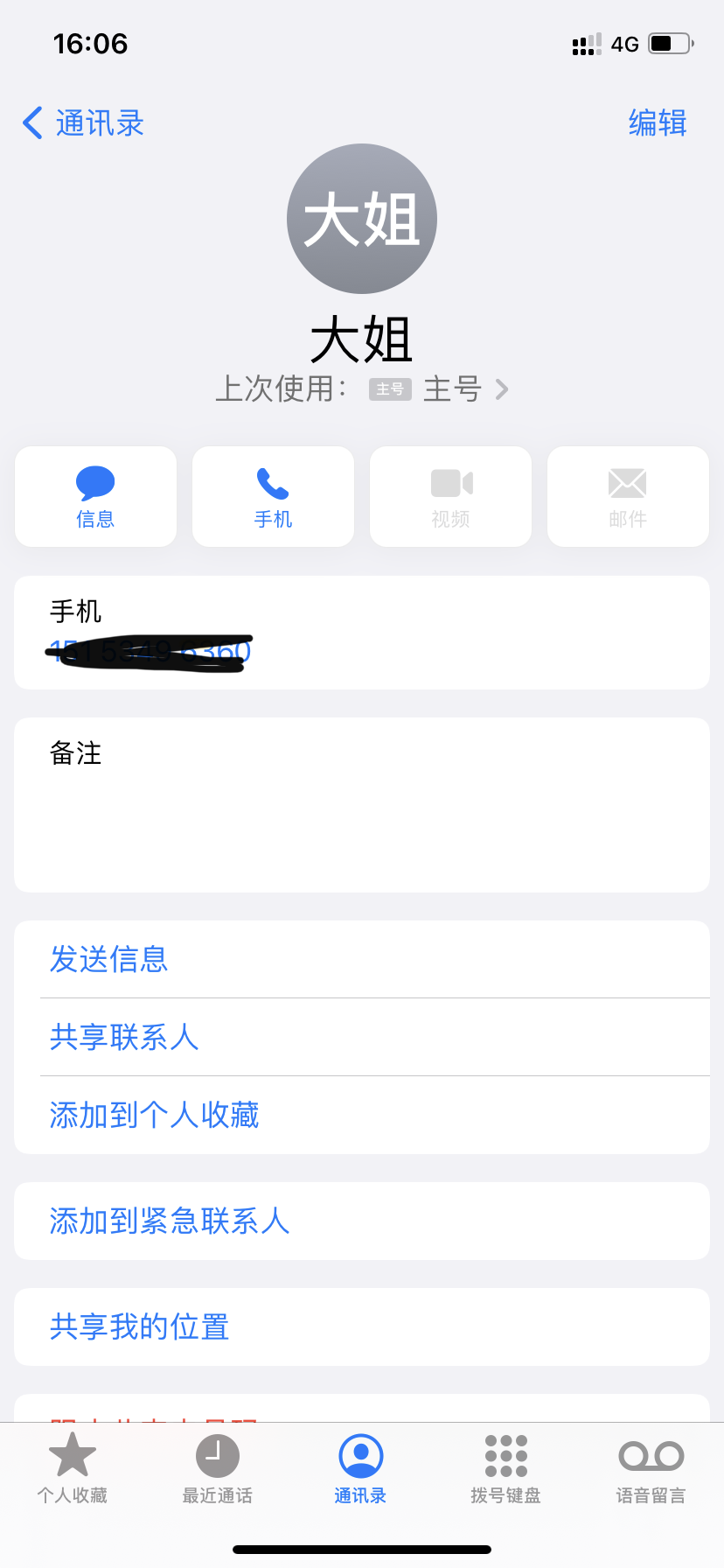Go to the 拨号键盘 tab

pos(505,1470)
